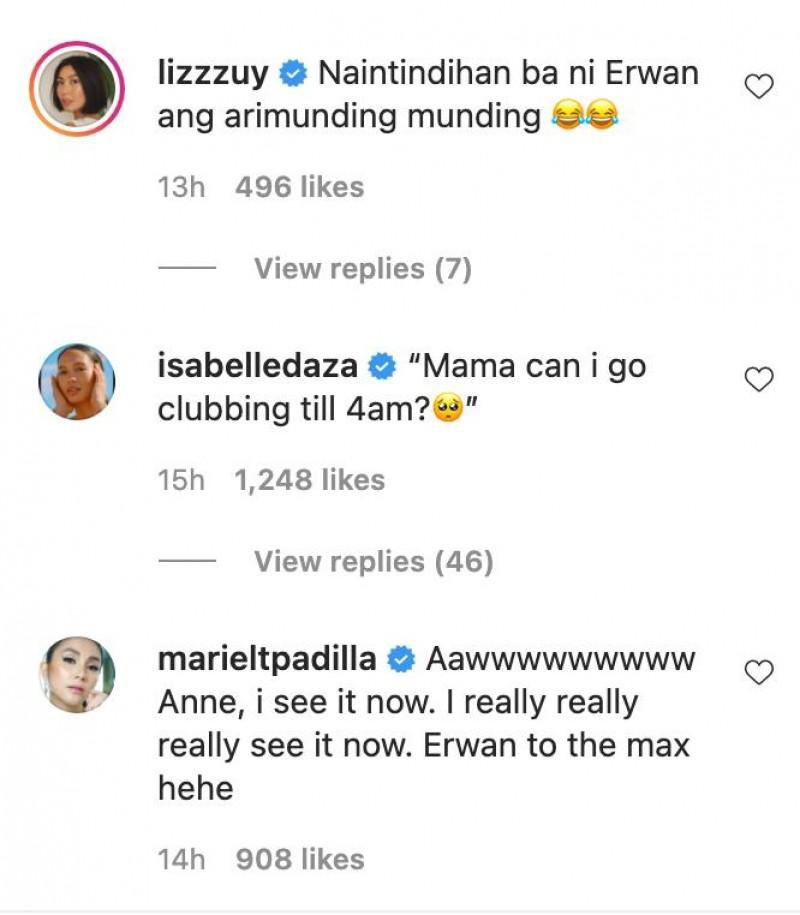Open marieltpadilla's profile picture

pyautogui.click(x=77, y=674)
